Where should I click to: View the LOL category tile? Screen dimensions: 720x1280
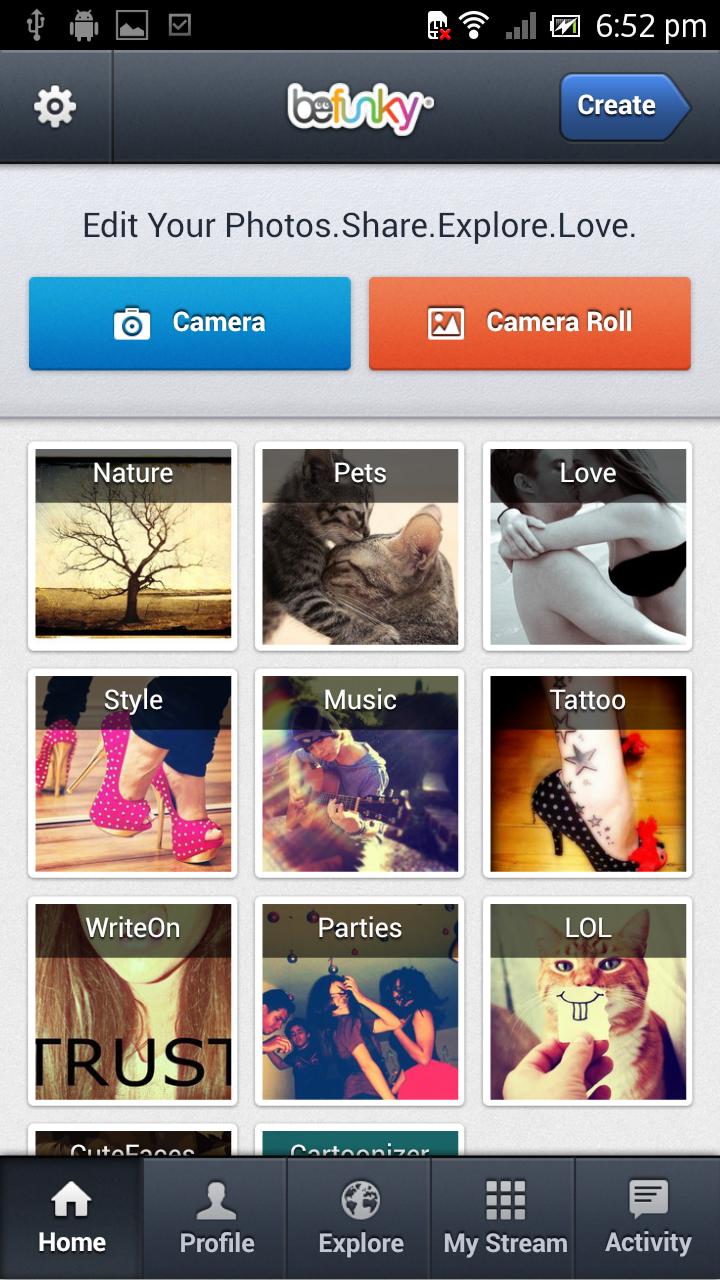(588, 1000)
